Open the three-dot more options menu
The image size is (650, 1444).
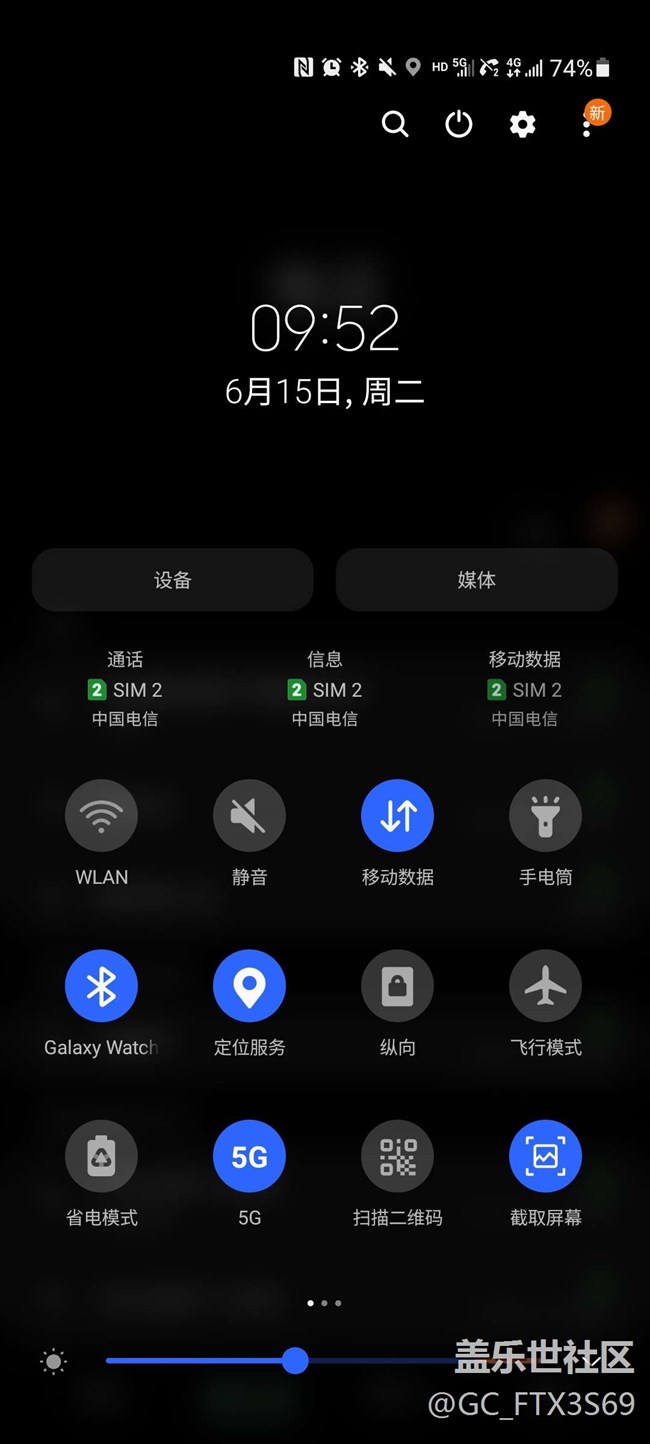point(587,124)
